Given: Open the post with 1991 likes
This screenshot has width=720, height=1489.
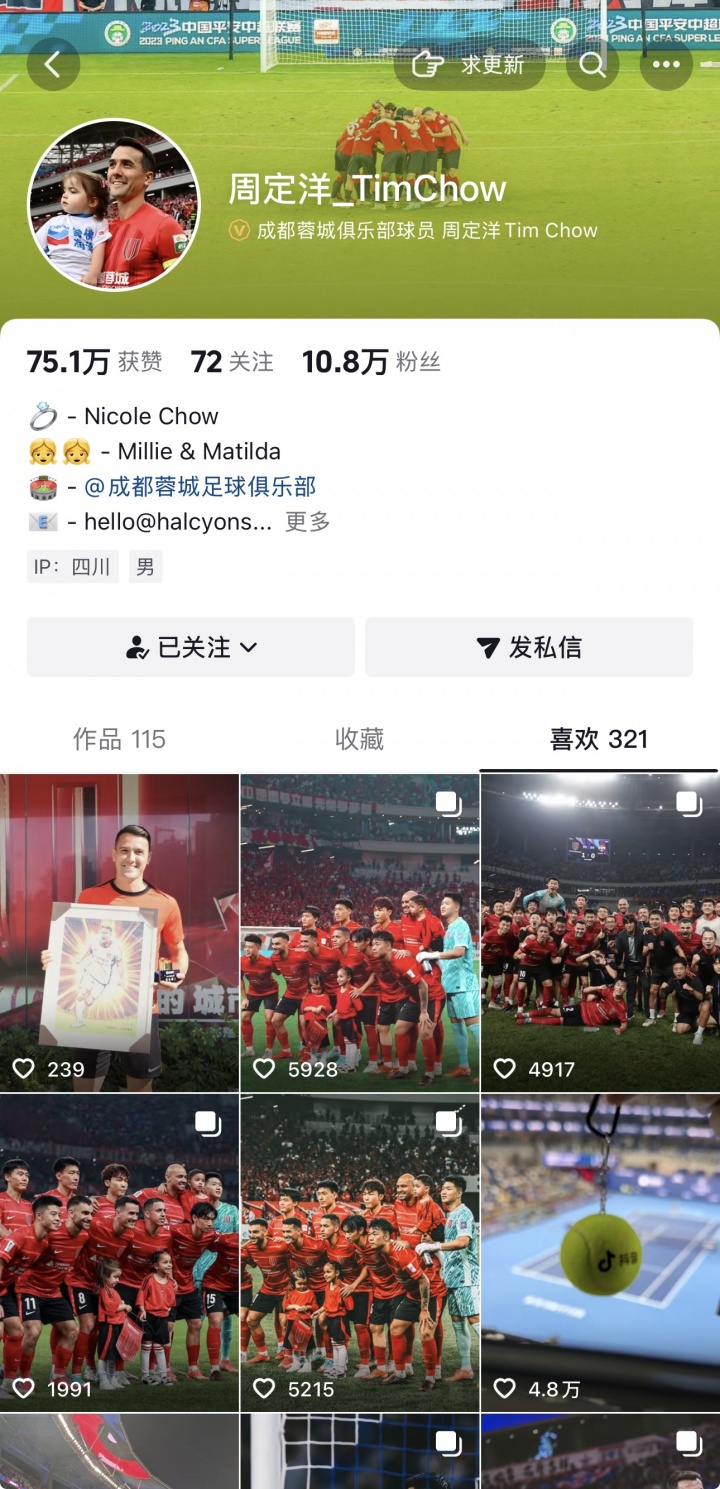Looking at the screenshot, I should click(x=119, y=1252).
